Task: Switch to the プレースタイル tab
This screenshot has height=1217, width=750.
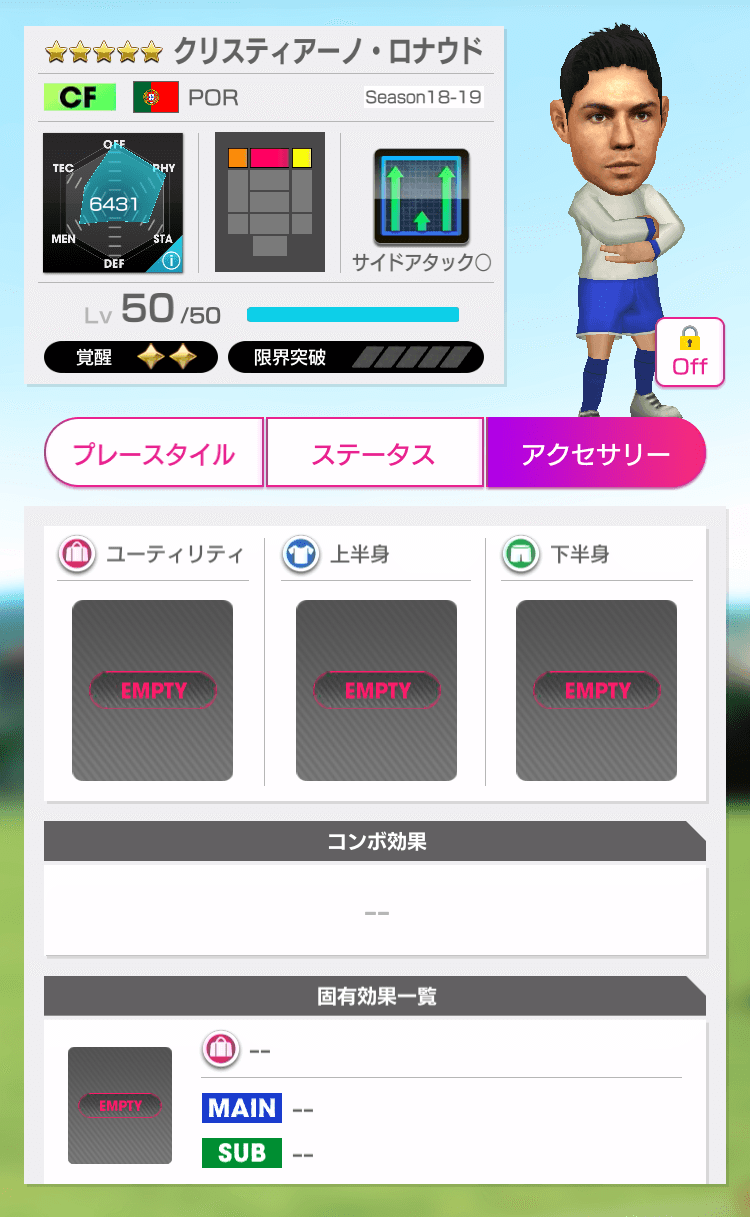Action: coord(153,452)
